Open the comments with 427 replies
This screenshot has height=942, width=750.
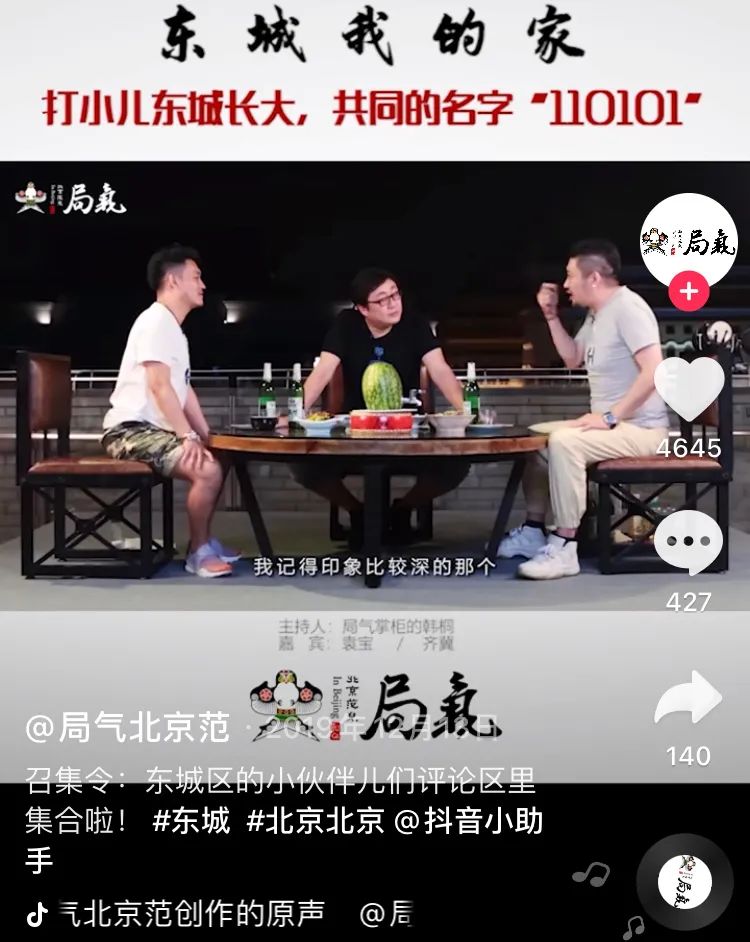(688, 543)
